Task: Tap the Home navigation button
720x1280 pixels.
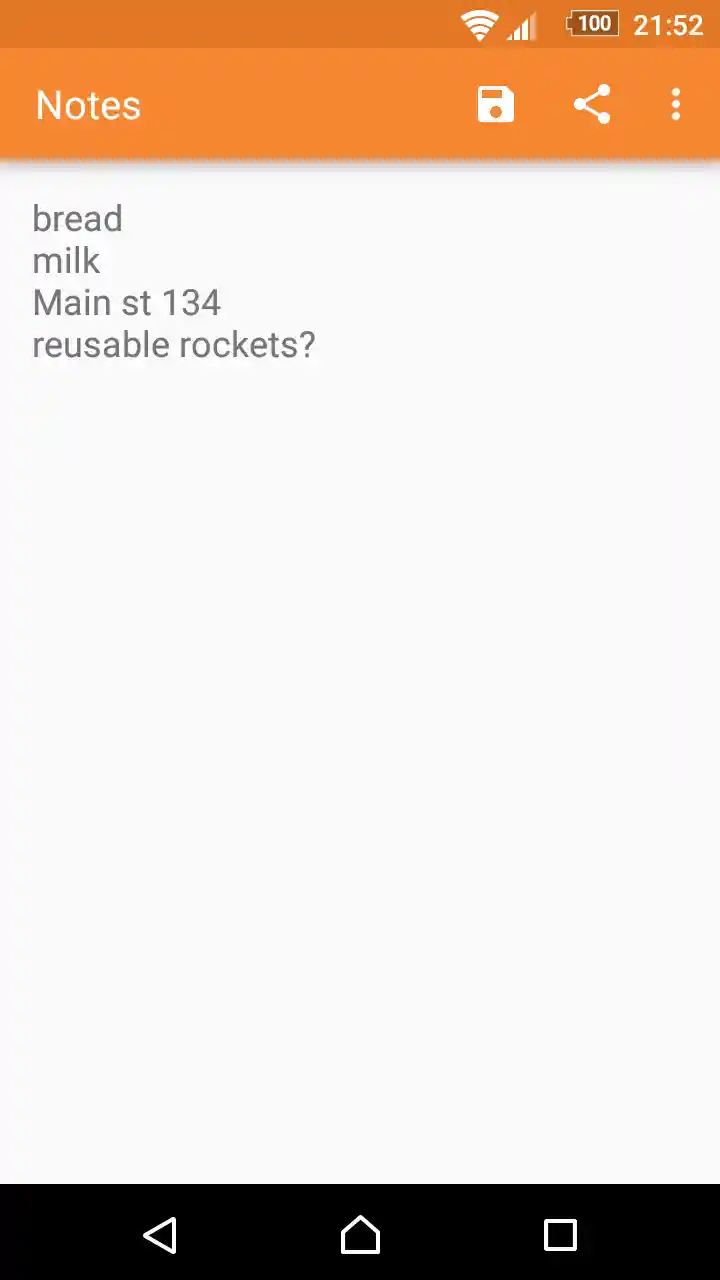Action: pos(360,1235)
